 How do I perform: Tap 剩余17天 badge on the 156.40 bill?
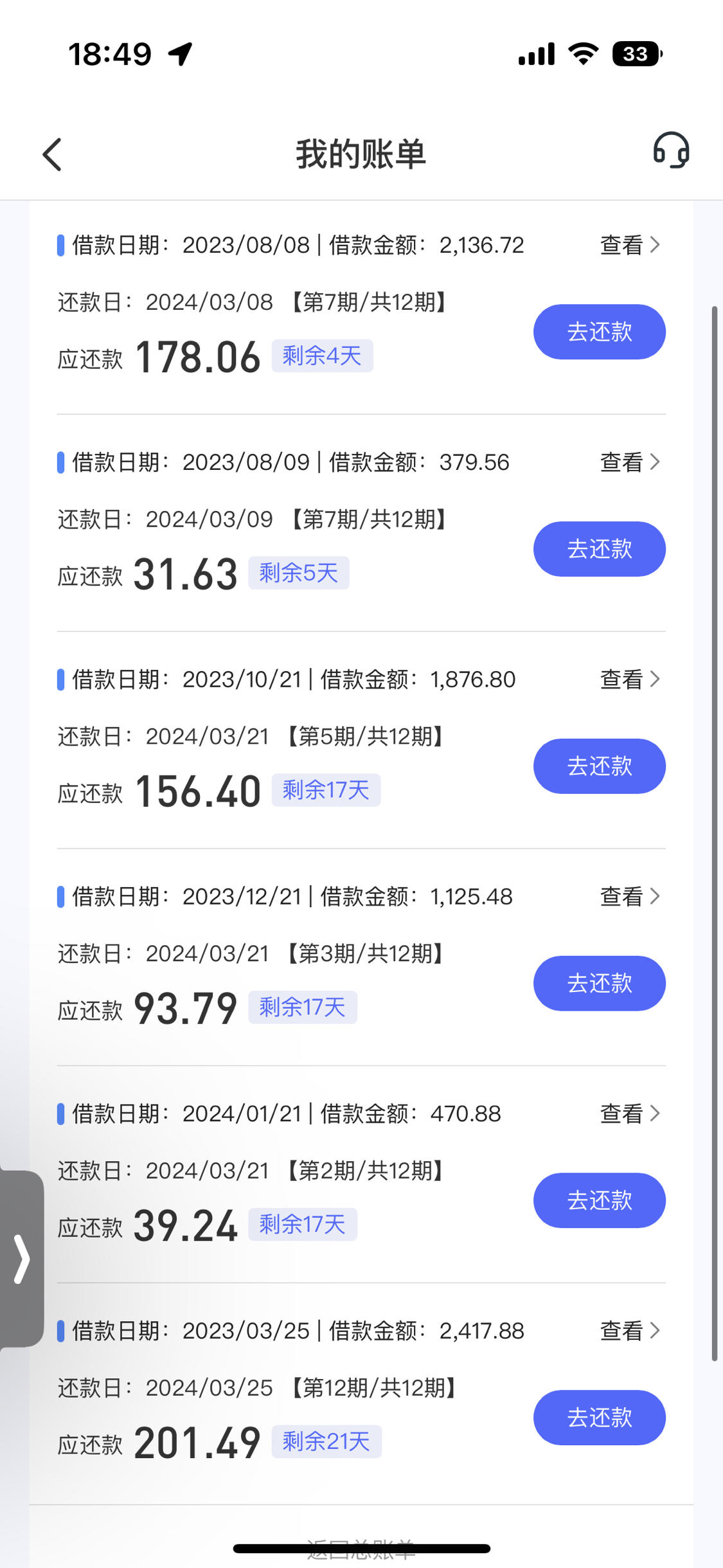coord(326,789)
